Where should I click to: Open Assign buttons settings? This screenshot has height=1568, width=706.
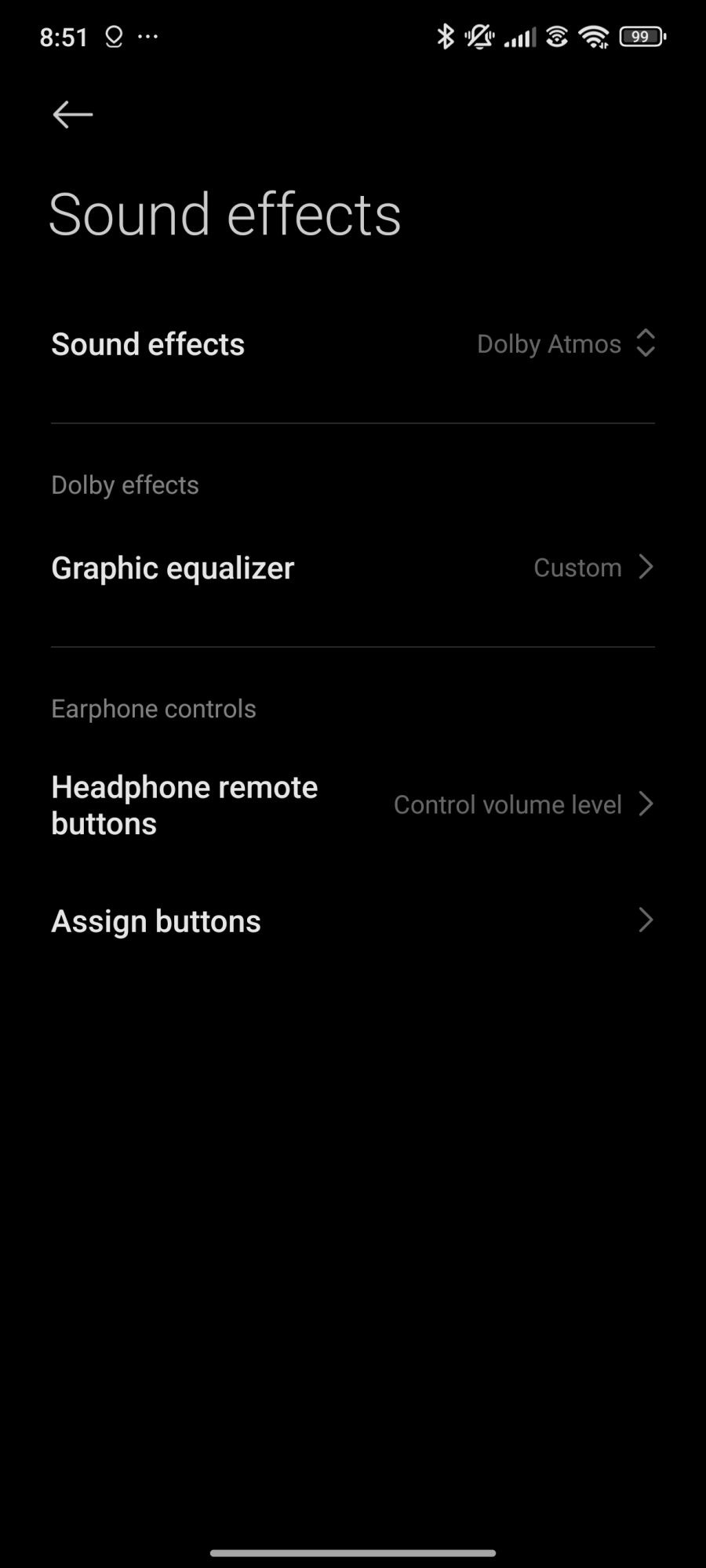pyautogui.click(x=353, y=921)
